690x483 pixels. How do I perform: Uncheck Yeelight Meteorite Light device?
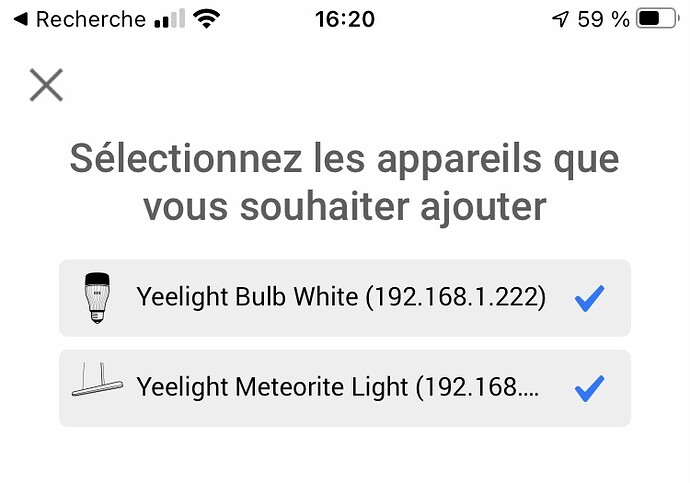(x=589, y=388)
